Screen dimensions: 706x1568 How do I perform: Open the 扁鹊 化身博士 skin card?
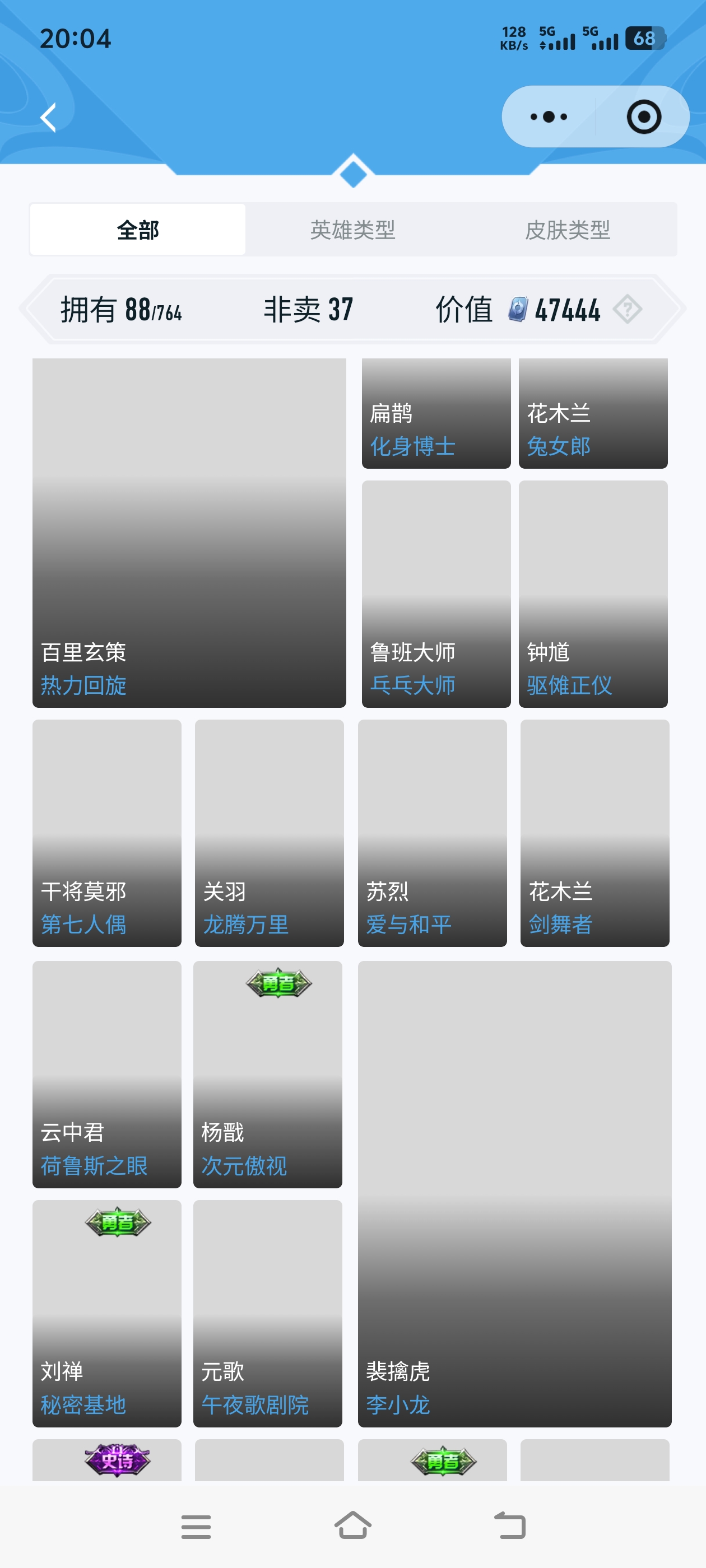tap(436, 414)
